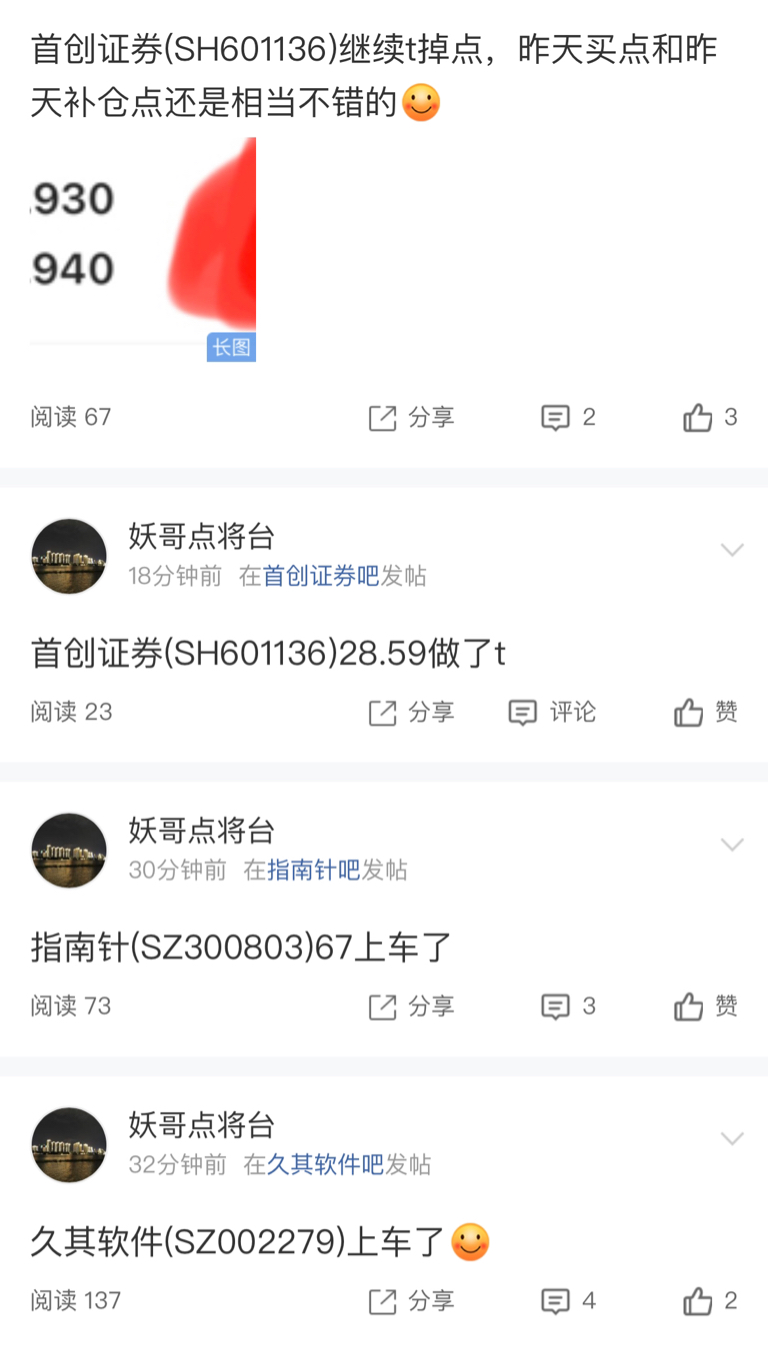Share the 28.59做了t post

pyautogui.click(x=412, y=712)
